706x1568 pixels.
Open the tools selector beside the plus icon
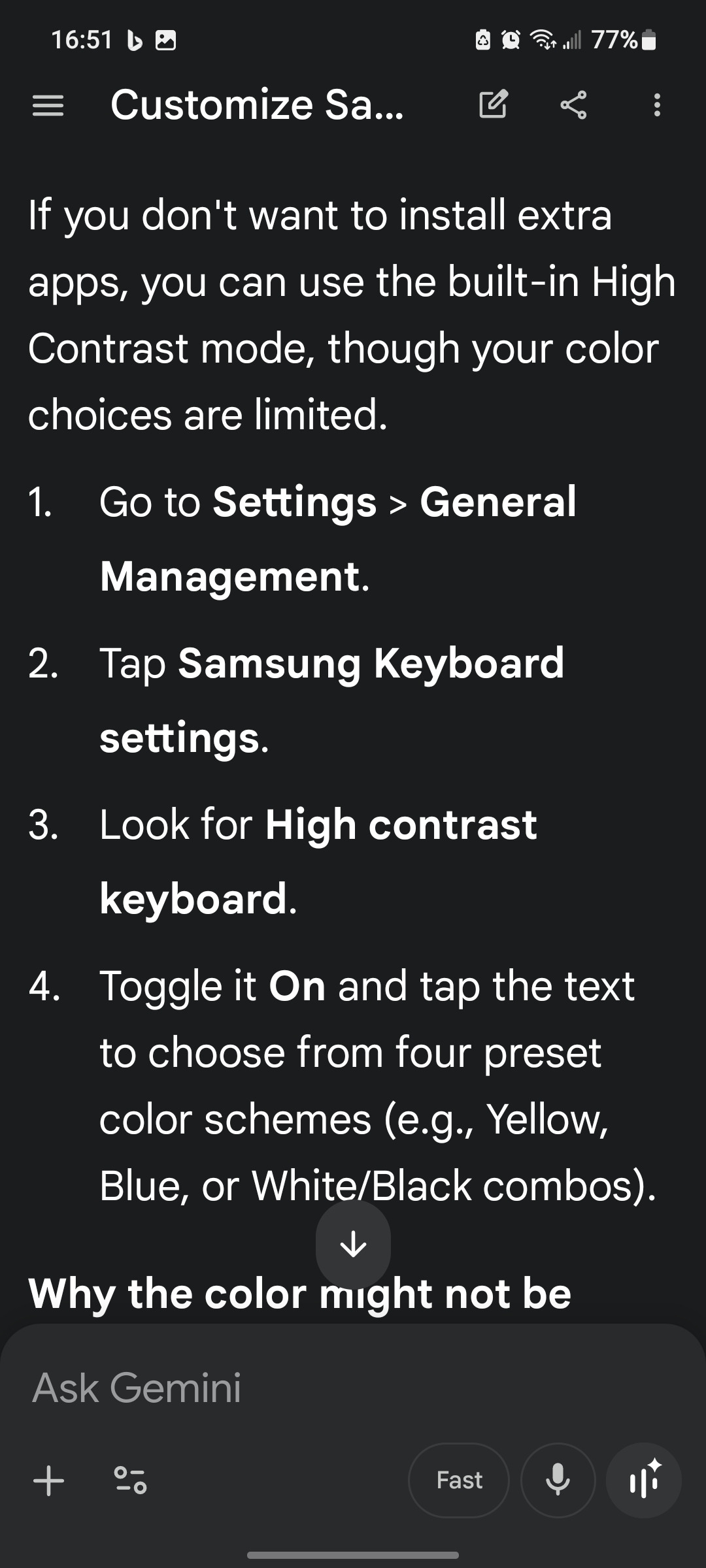pos(131,1480)
